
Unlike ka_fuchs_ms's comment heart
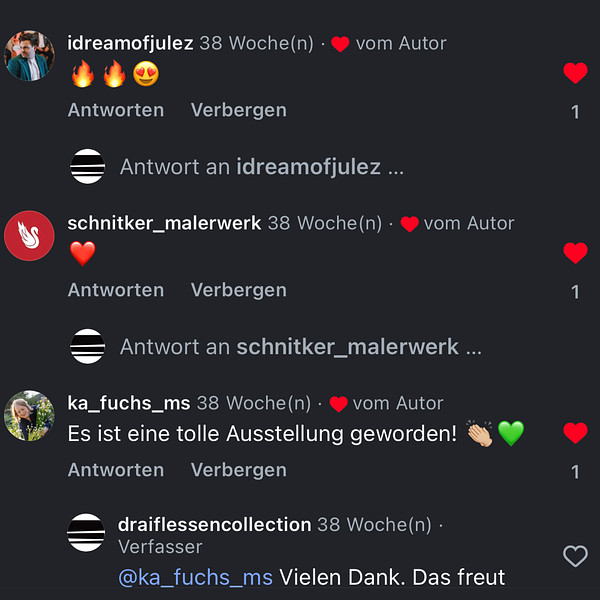(x=575, y=432)
